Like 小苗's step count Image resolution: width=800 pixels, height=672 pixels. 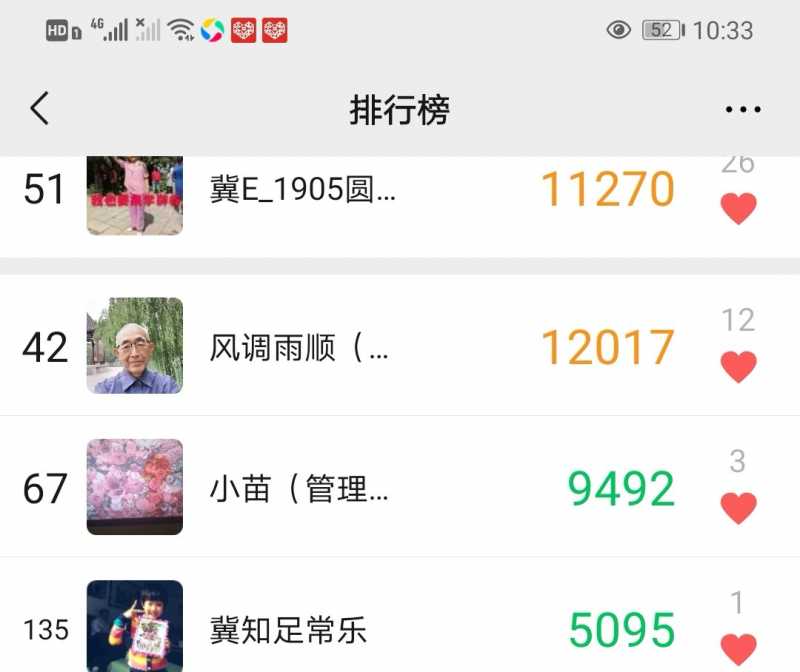pos(738,508)
